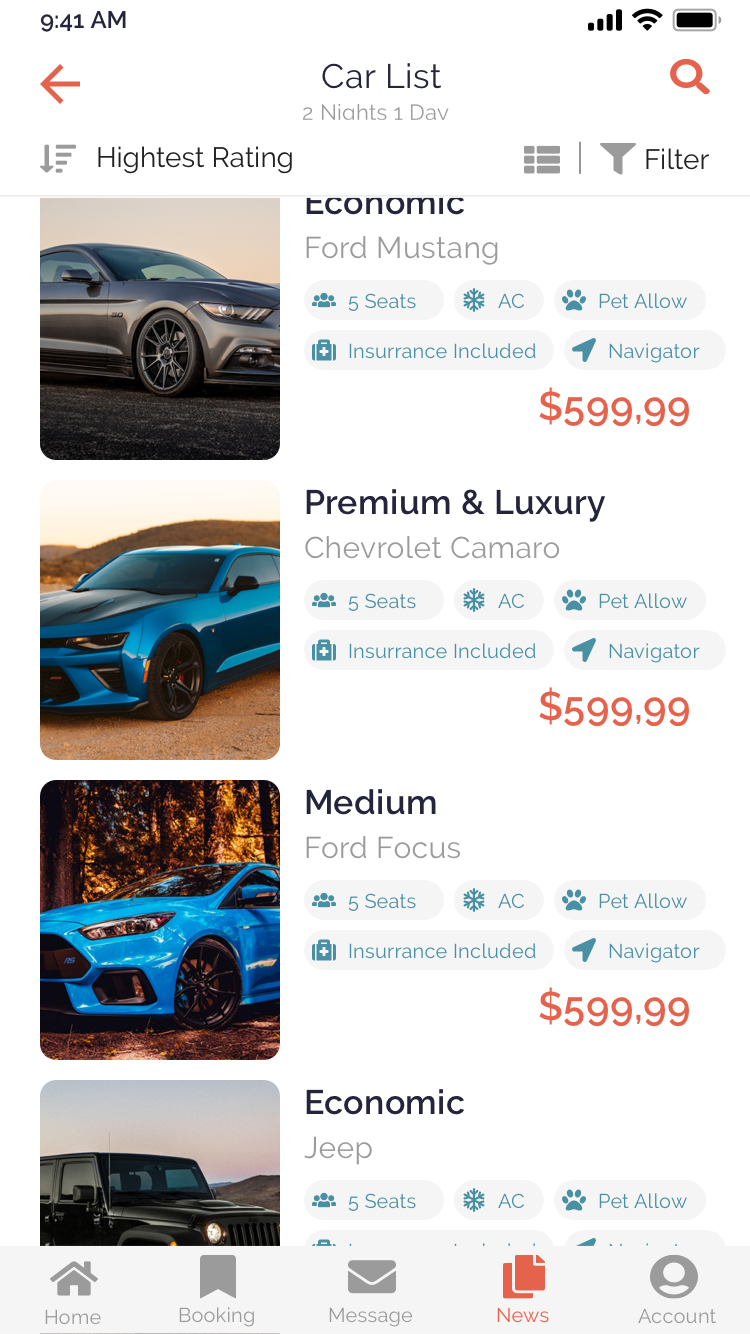Click the seats icon on the Jeep listing
The height and width of the screenshot is (1334, 750).
[x=324, y=1200]
